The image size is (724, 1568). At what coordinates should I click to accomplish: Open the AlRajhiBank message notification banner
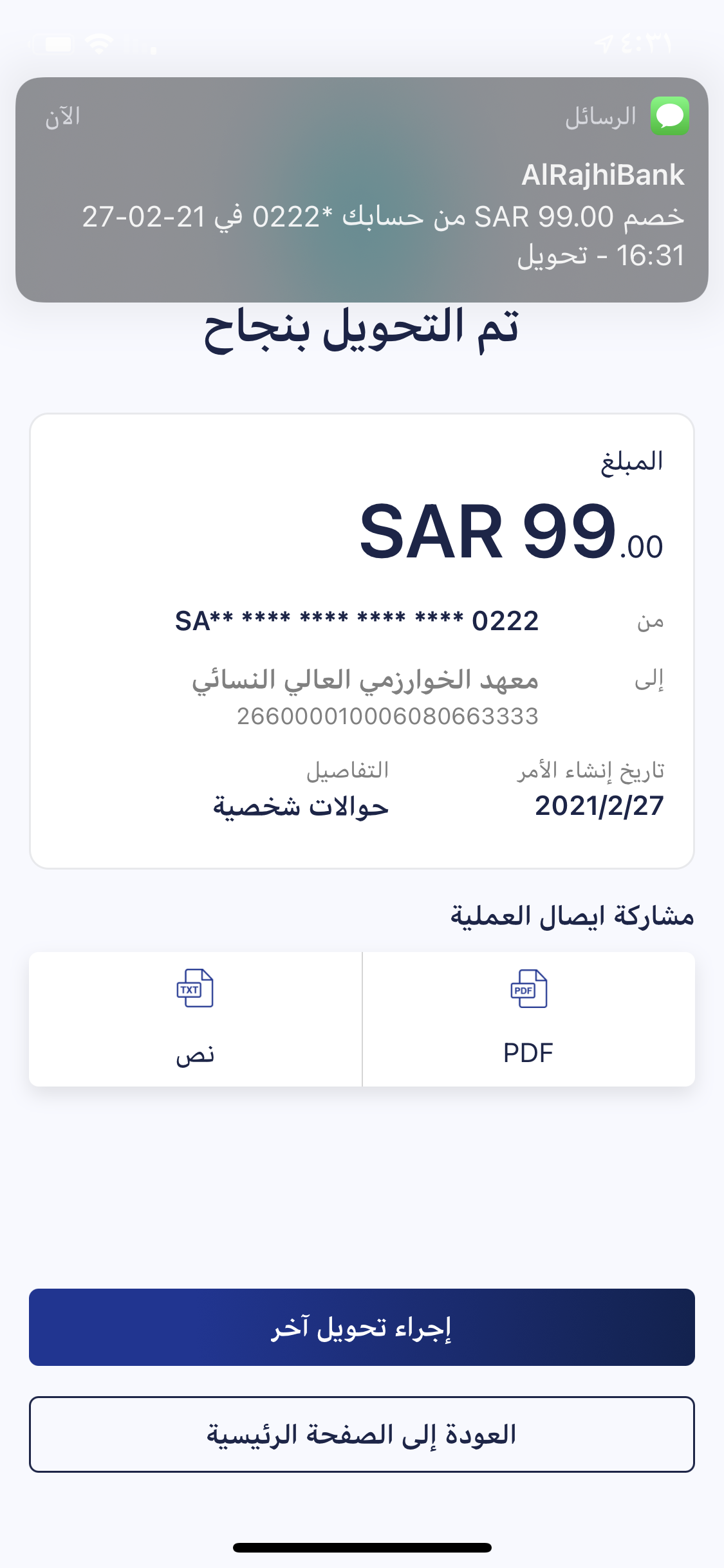click(x=362, y=190)
